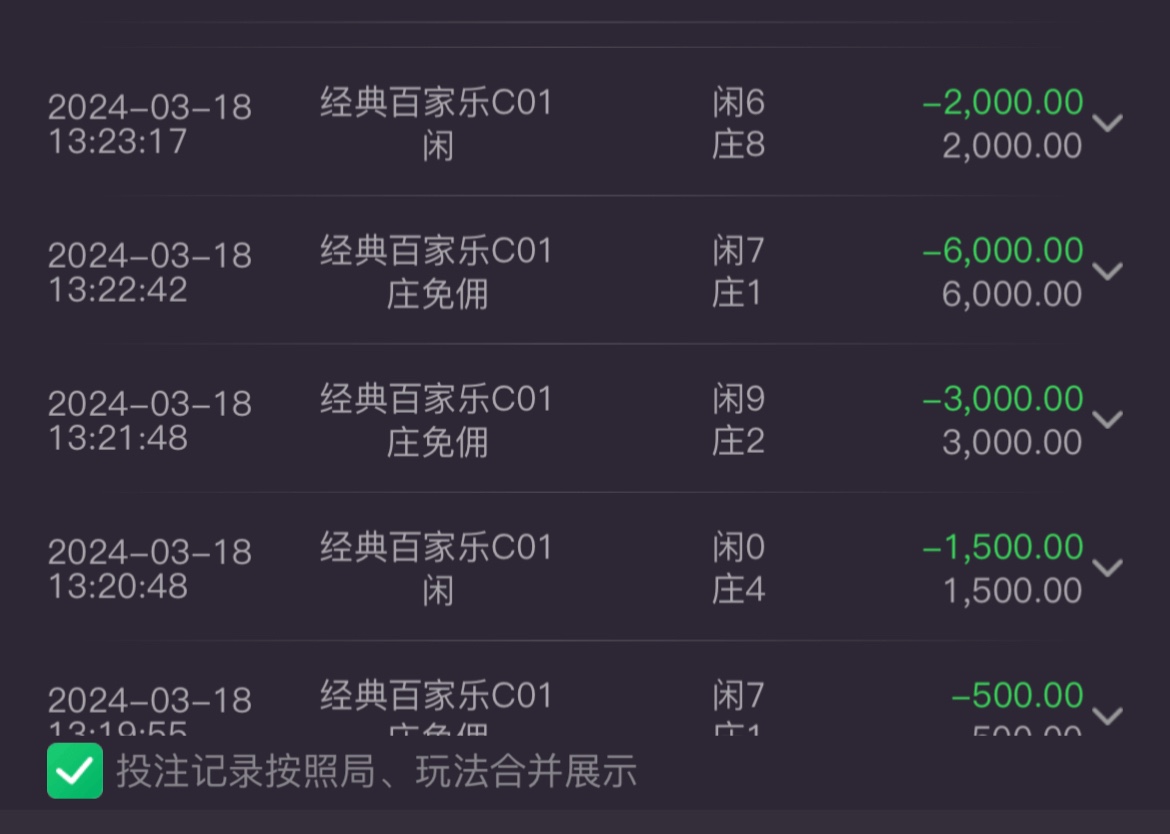Expand the 13:20:48 bet record
1170x834 pixels.
coord(1107,567)
